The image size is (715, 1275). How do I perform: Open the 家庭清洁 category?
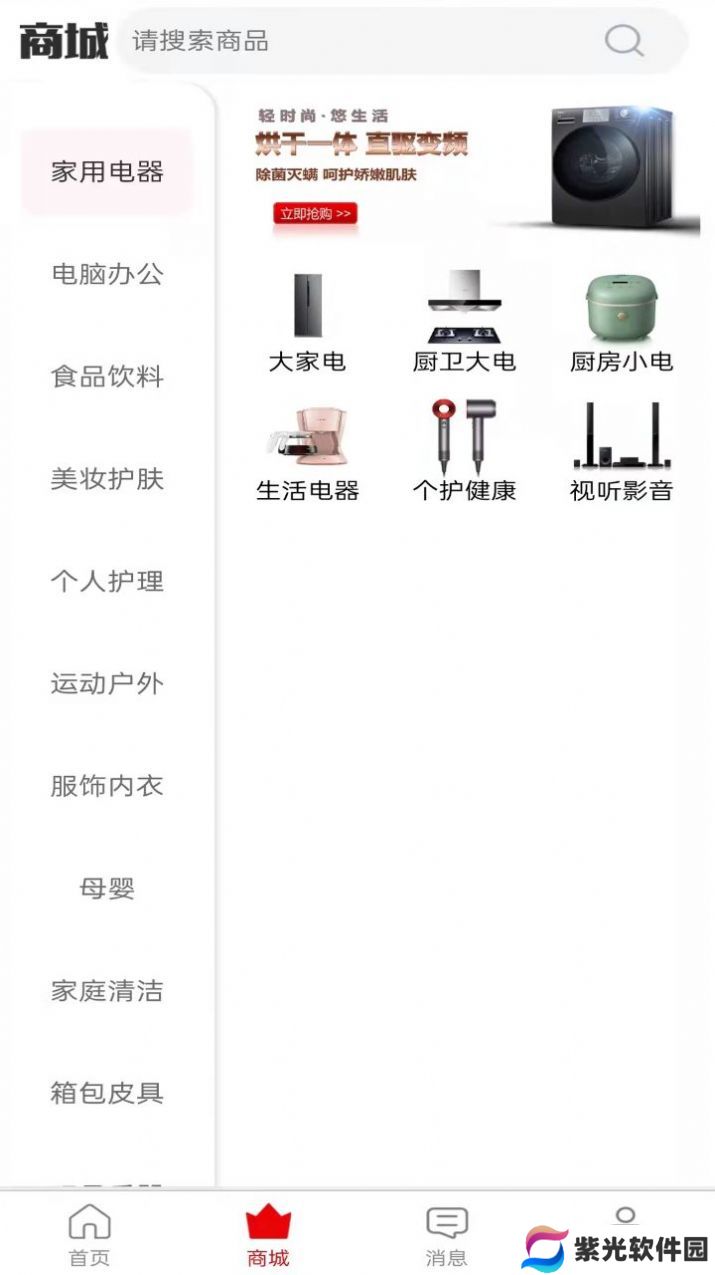(x=107, y=991)
